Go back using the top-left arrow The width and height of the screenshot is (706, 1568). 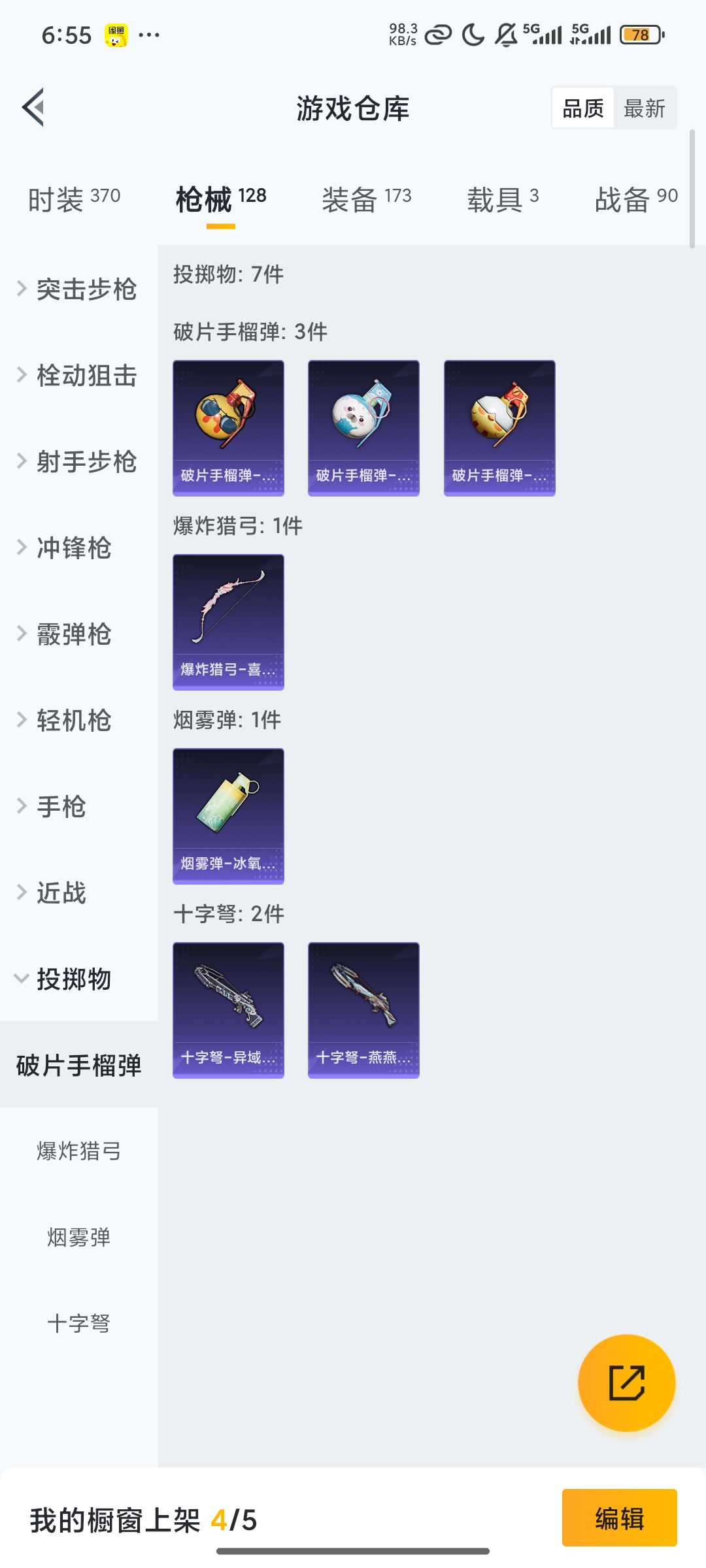(34, 107)
